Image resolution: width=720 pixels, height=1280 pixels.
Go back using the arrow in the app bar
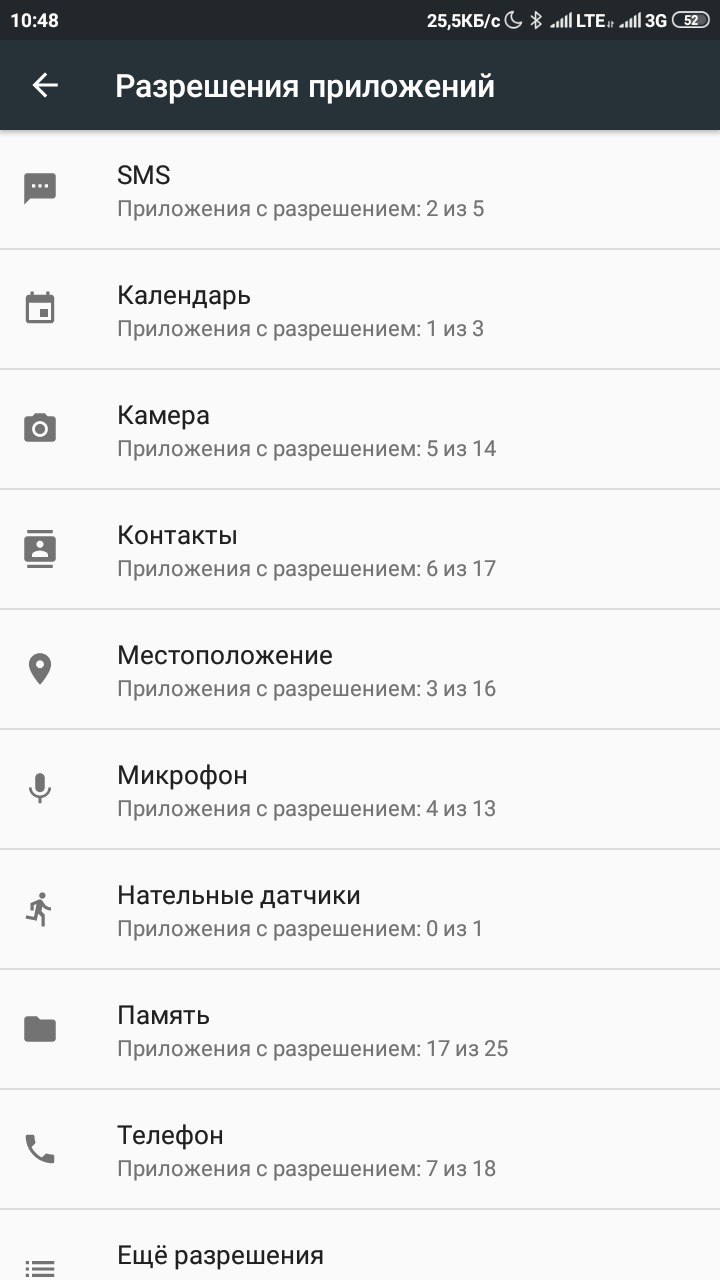coord(45,86)
